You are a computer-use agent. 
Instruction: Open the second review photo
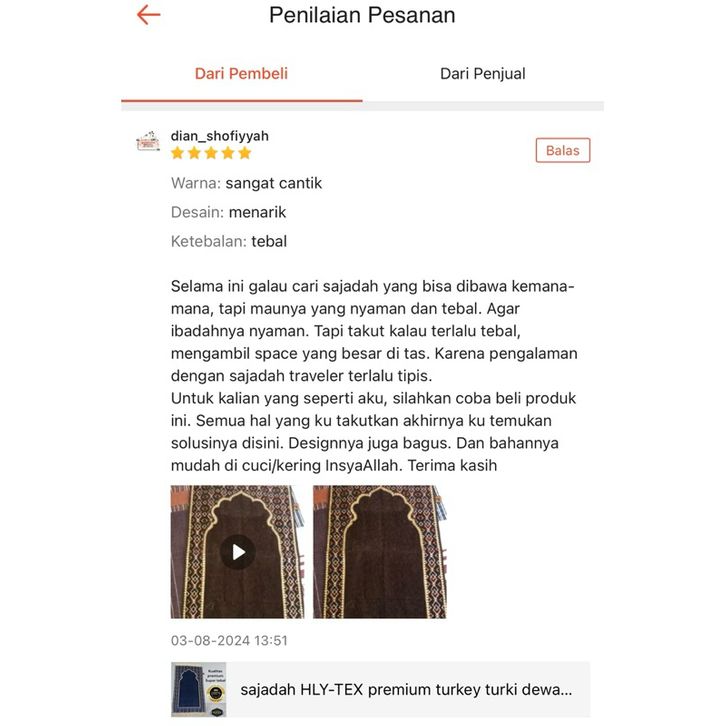click(x=379, y=551)
